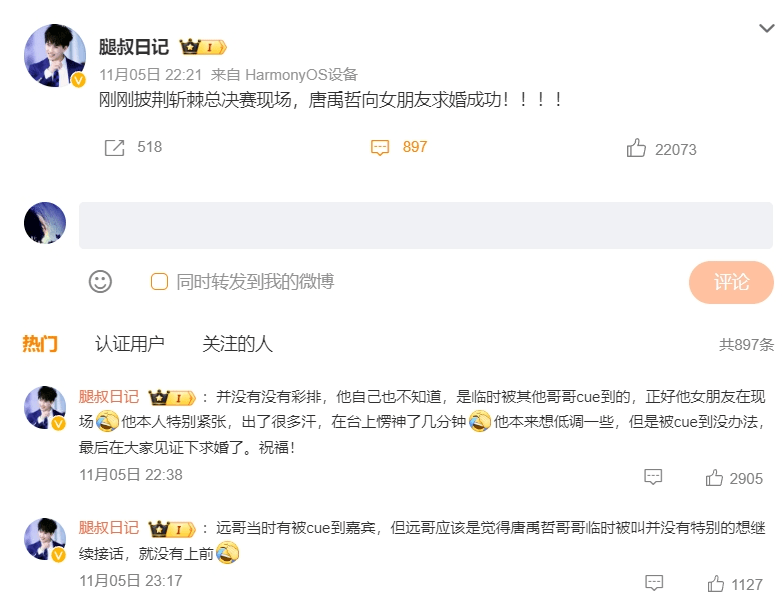The height and width of the screenshot is (600, 782).
Task: Check 同时转发到我的微博 option
Action: [x=159, y=282]
